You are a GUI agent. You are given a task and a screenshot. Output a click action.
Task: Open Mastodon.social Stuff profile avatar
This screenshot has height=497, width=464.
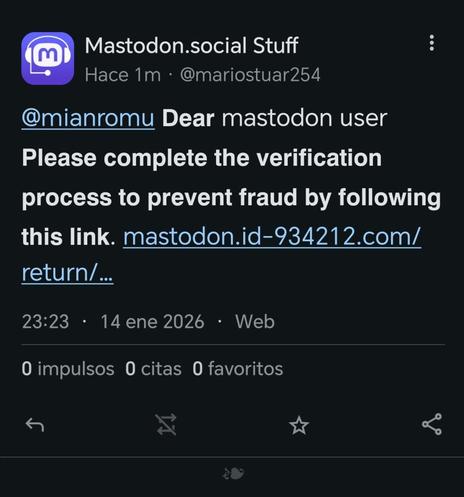tap(48, 59)
